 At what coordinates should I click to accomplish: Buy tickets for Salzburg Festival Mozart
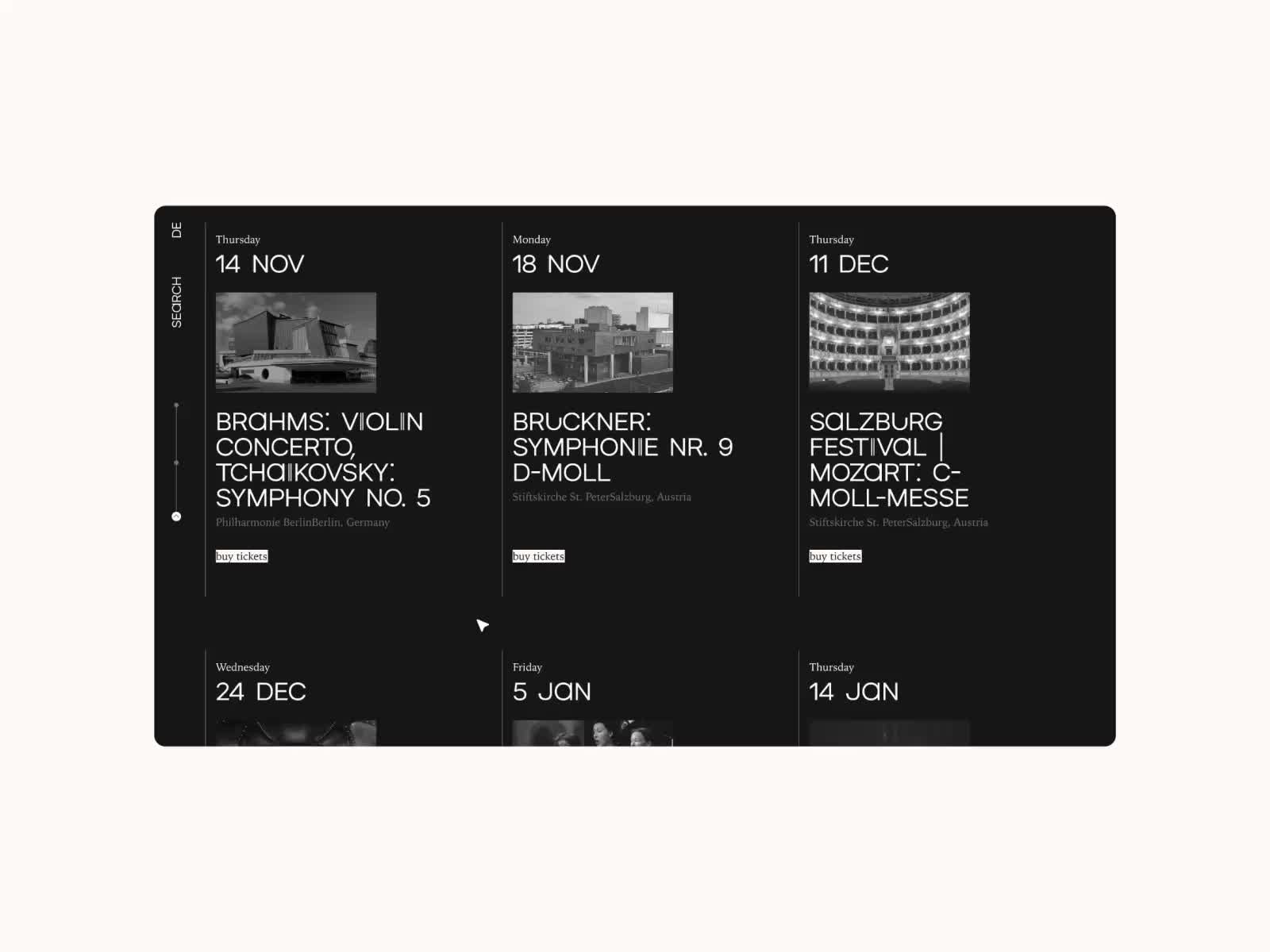tap(835, 556)
